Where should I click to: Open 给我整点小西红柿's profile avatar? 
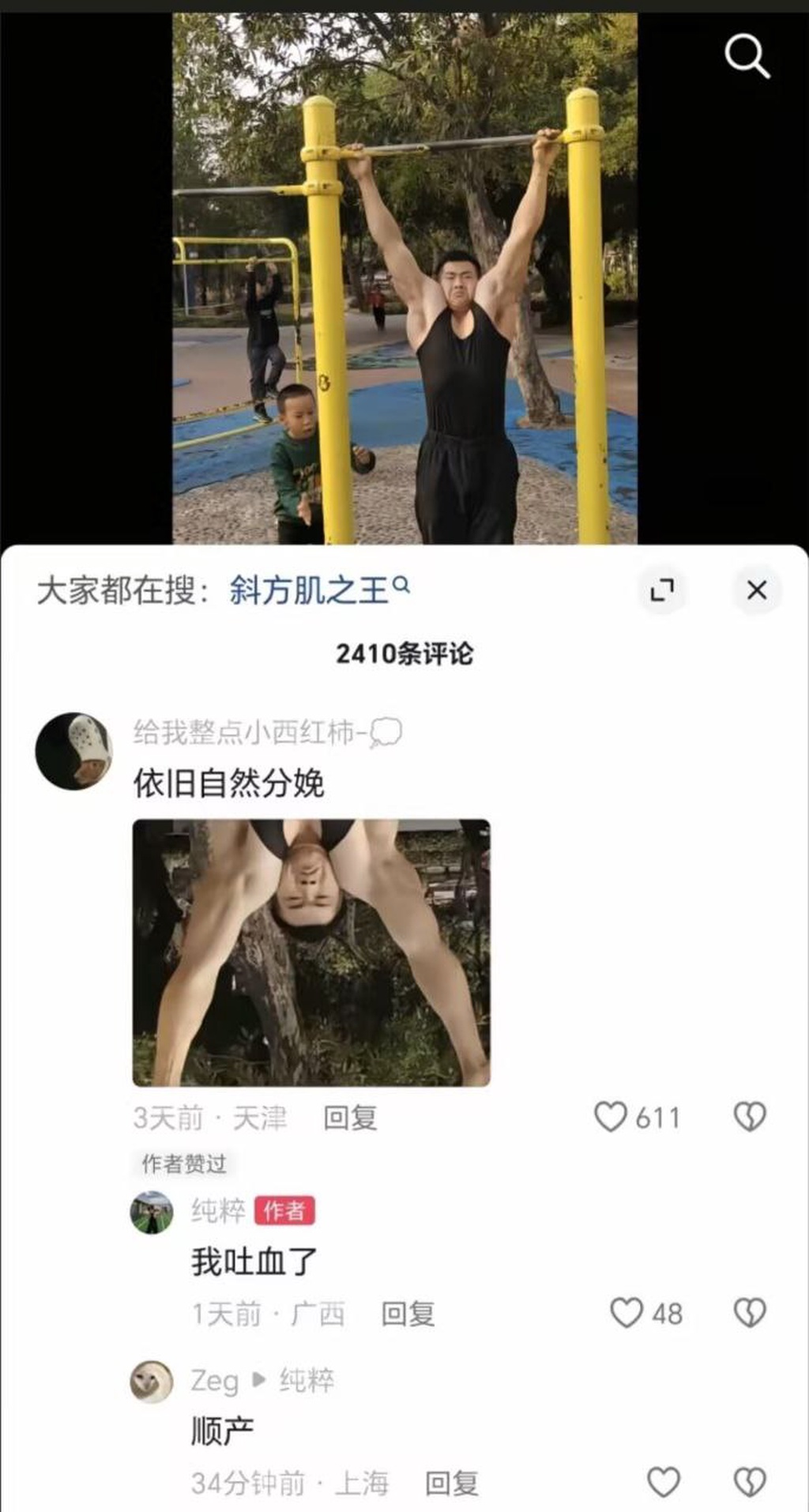74,751
